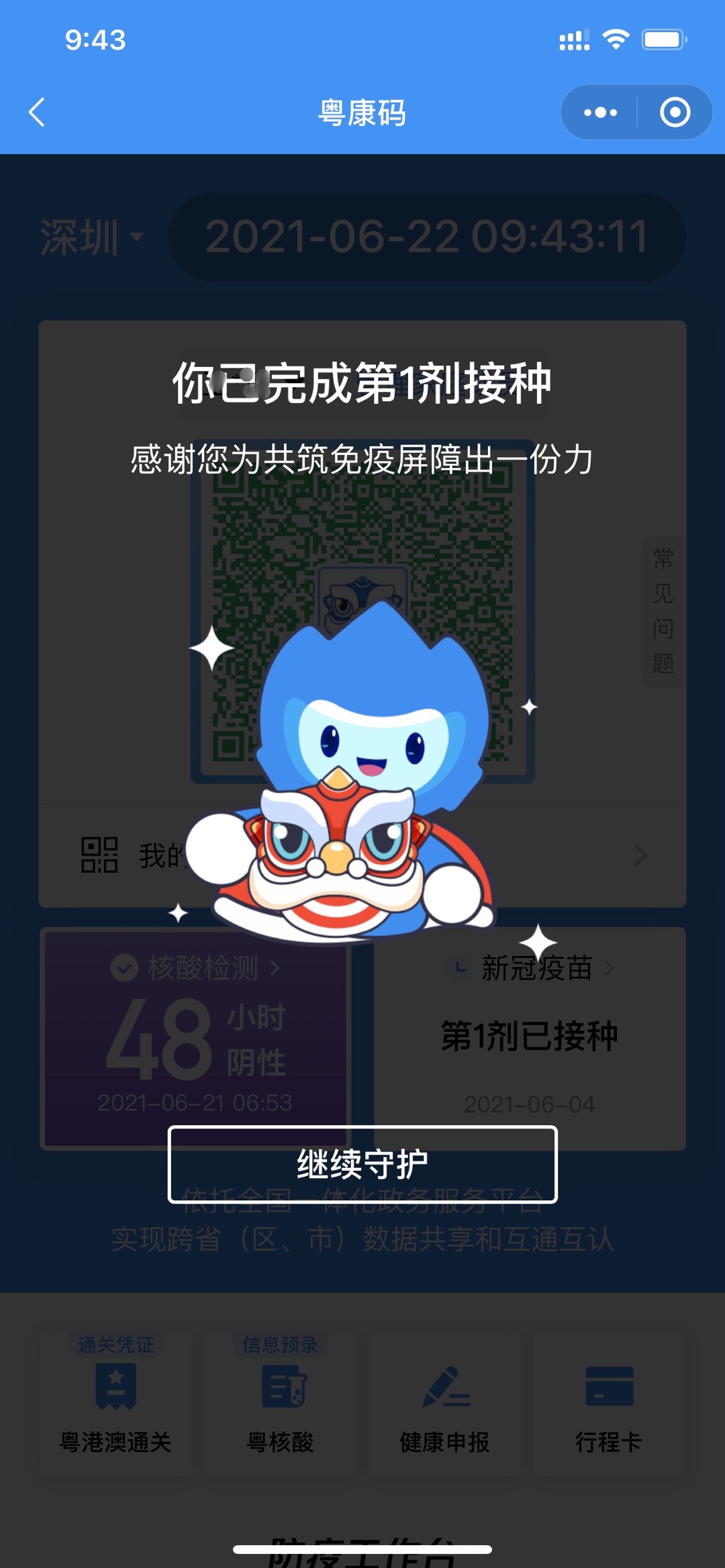Close the mini program using the circle icon
The image size is (725, 1568).
[675, 112]
